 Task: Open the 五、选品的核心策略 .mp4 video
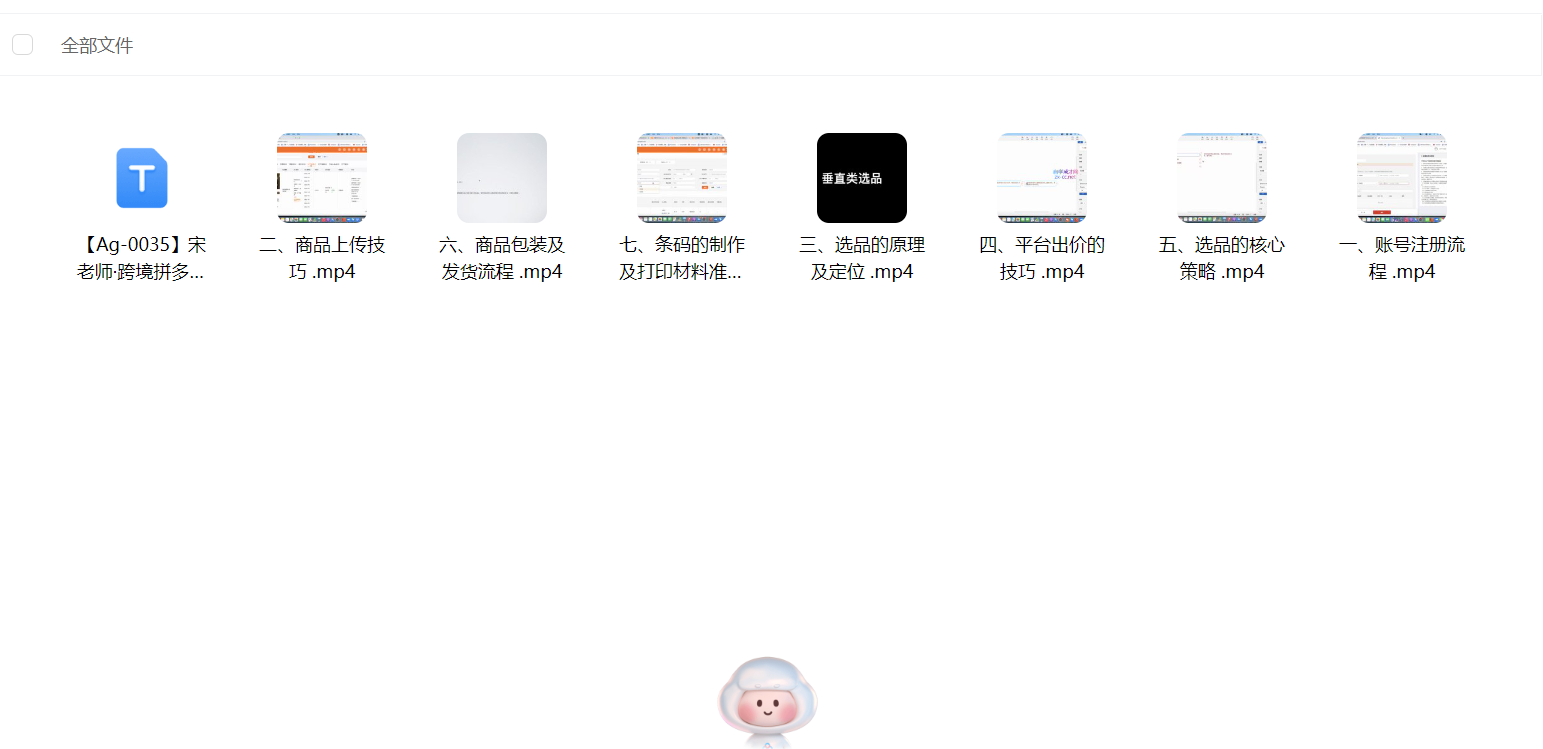pos(1222,178)
